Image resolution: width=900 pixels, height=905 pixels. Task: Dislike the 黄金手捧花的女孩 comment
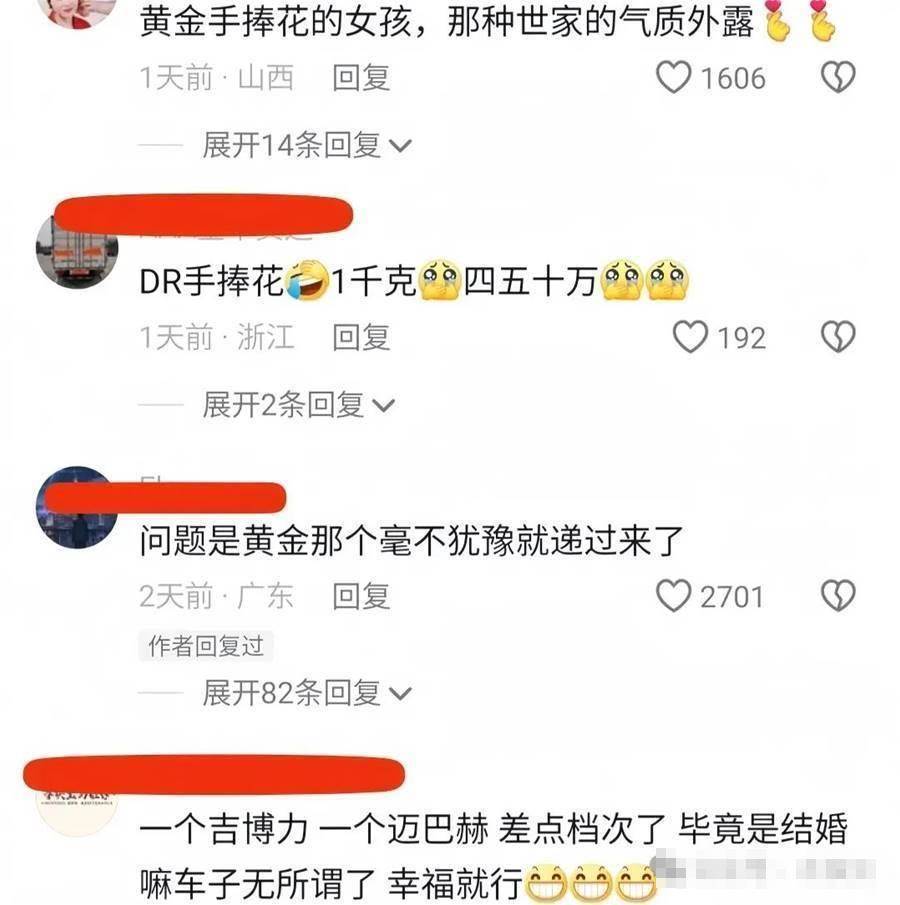point(837,78)
